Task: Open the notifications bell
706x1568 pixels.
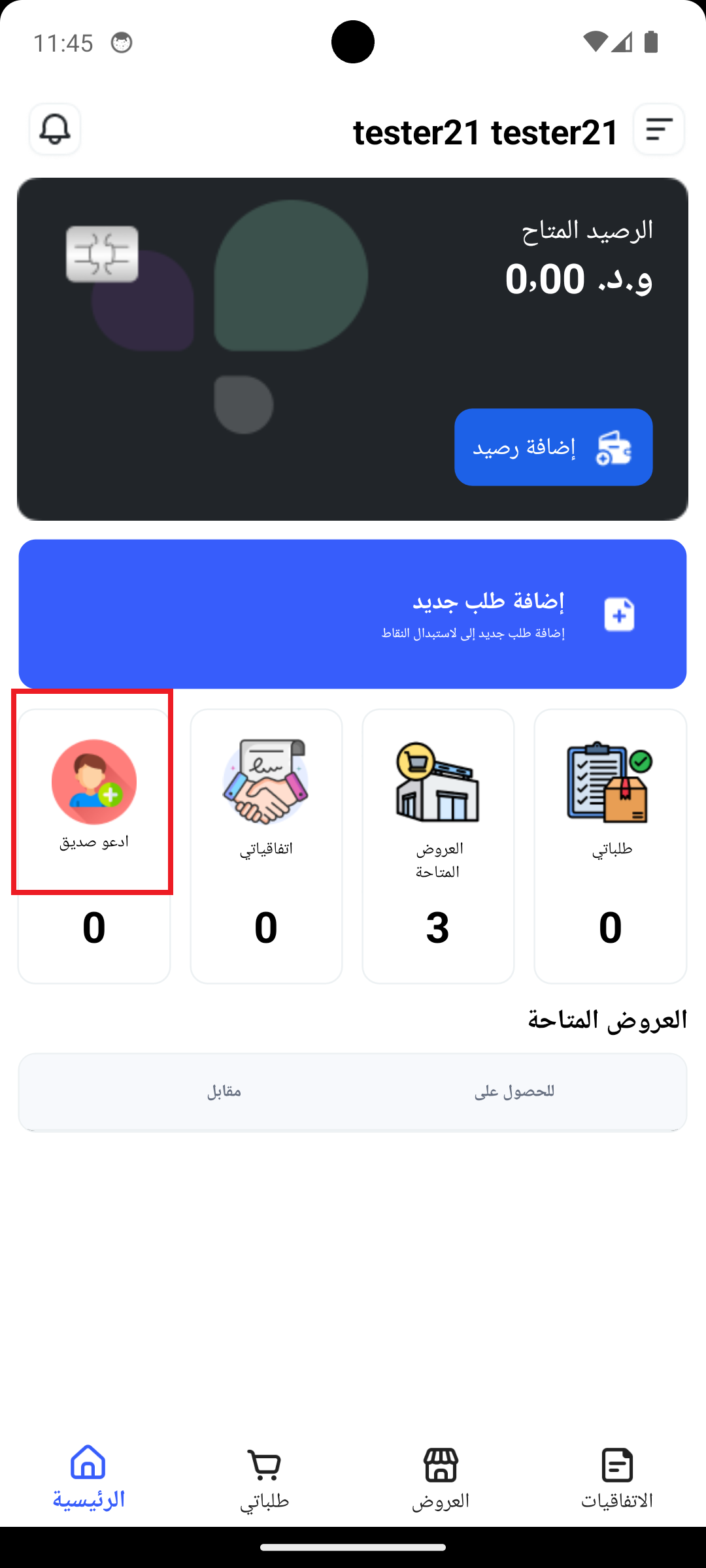Action: (x=55, y=129)
